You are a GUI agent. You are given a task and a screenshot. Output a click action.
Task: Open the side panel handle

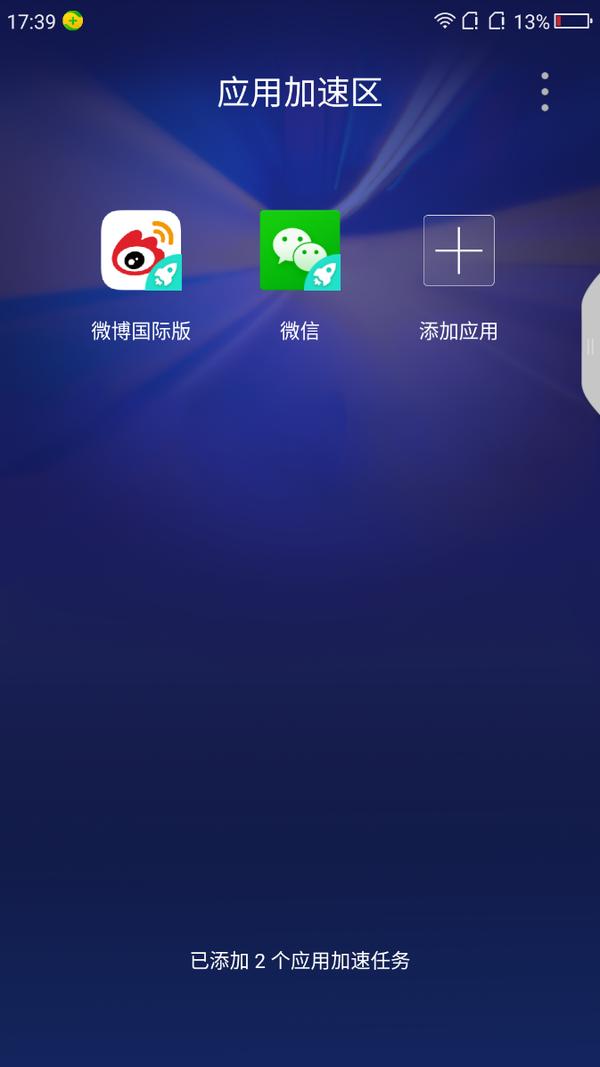[x=590, y=346]
